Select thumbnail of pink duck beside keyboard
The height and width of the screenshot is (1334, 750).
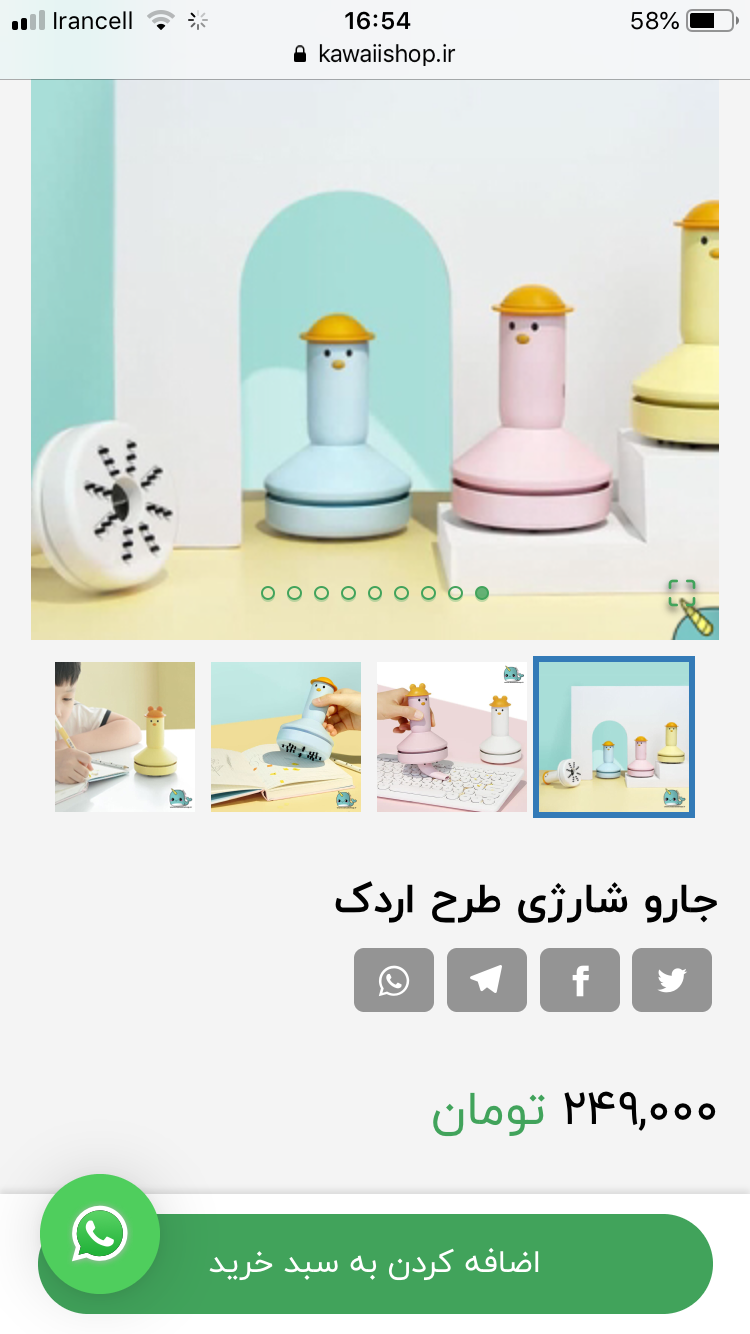[x=452, y=737]
